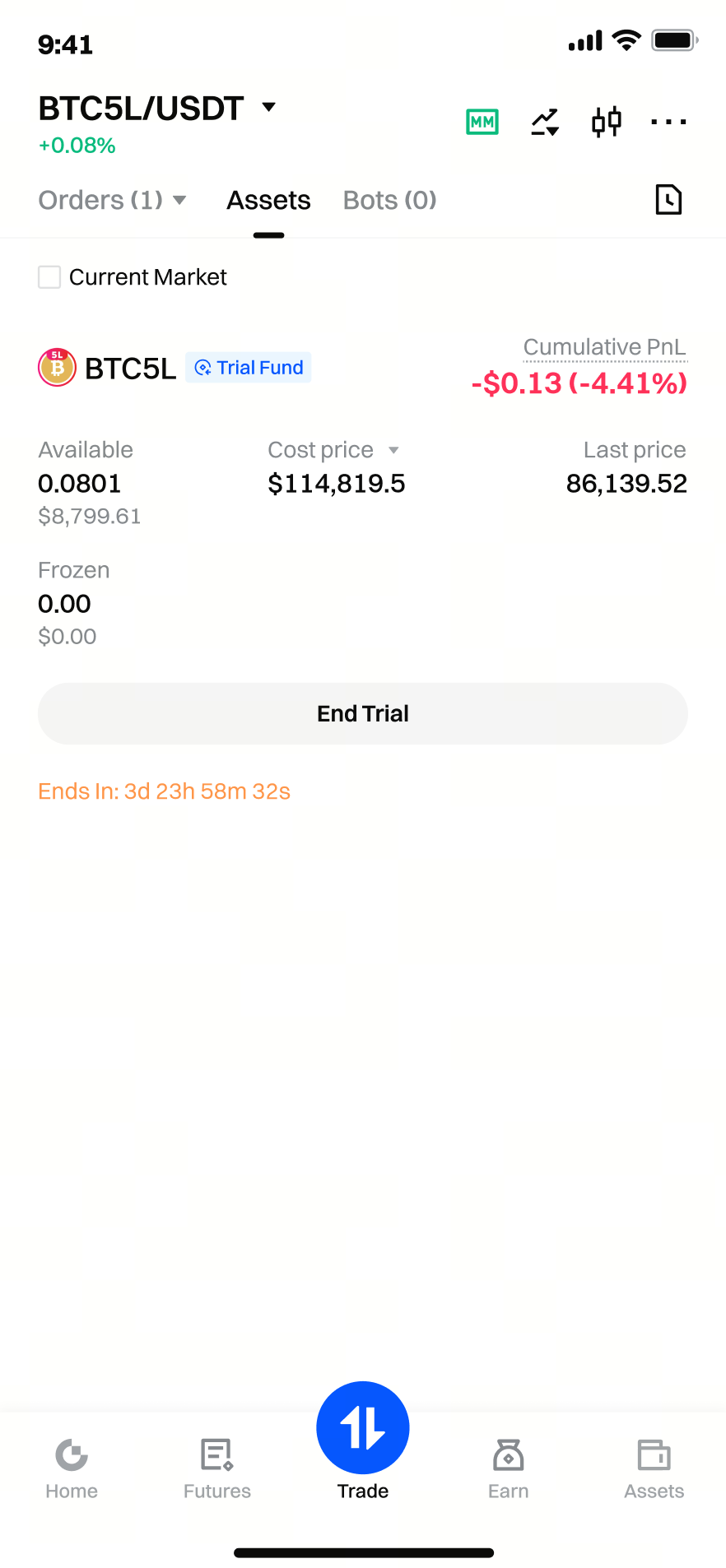Tap the blue Trade button
The height and width of the screenshot is (1568, 726).
click(363, 1428)
